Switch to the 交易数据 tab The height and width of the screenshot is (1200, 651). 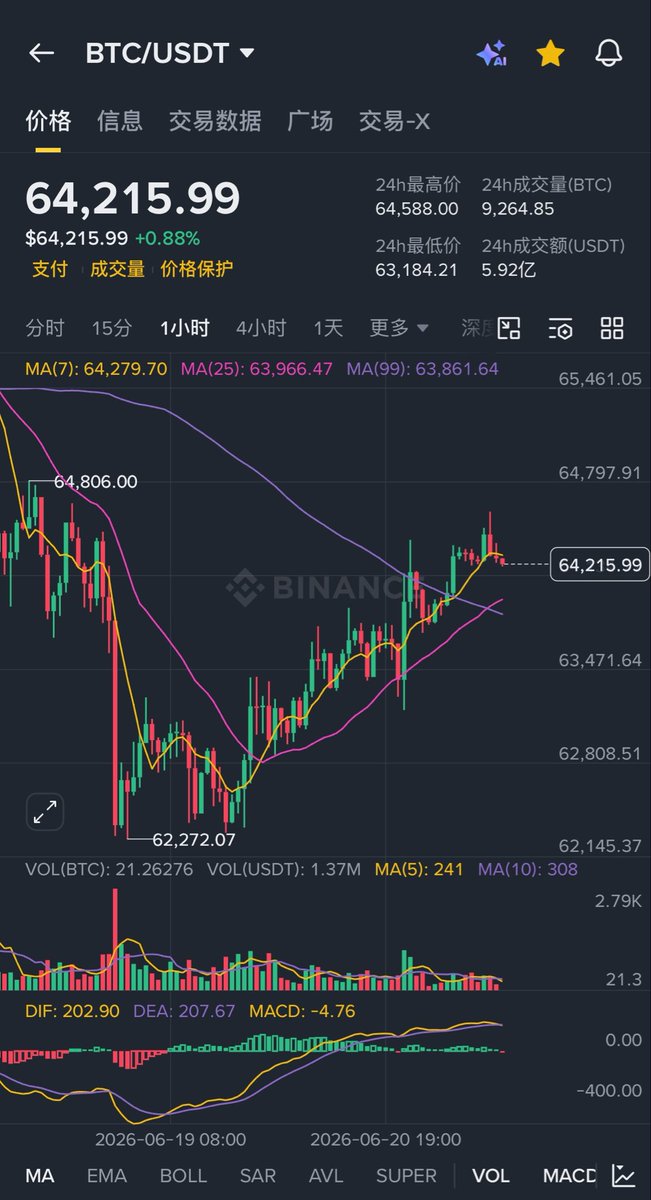coord(215,121)
